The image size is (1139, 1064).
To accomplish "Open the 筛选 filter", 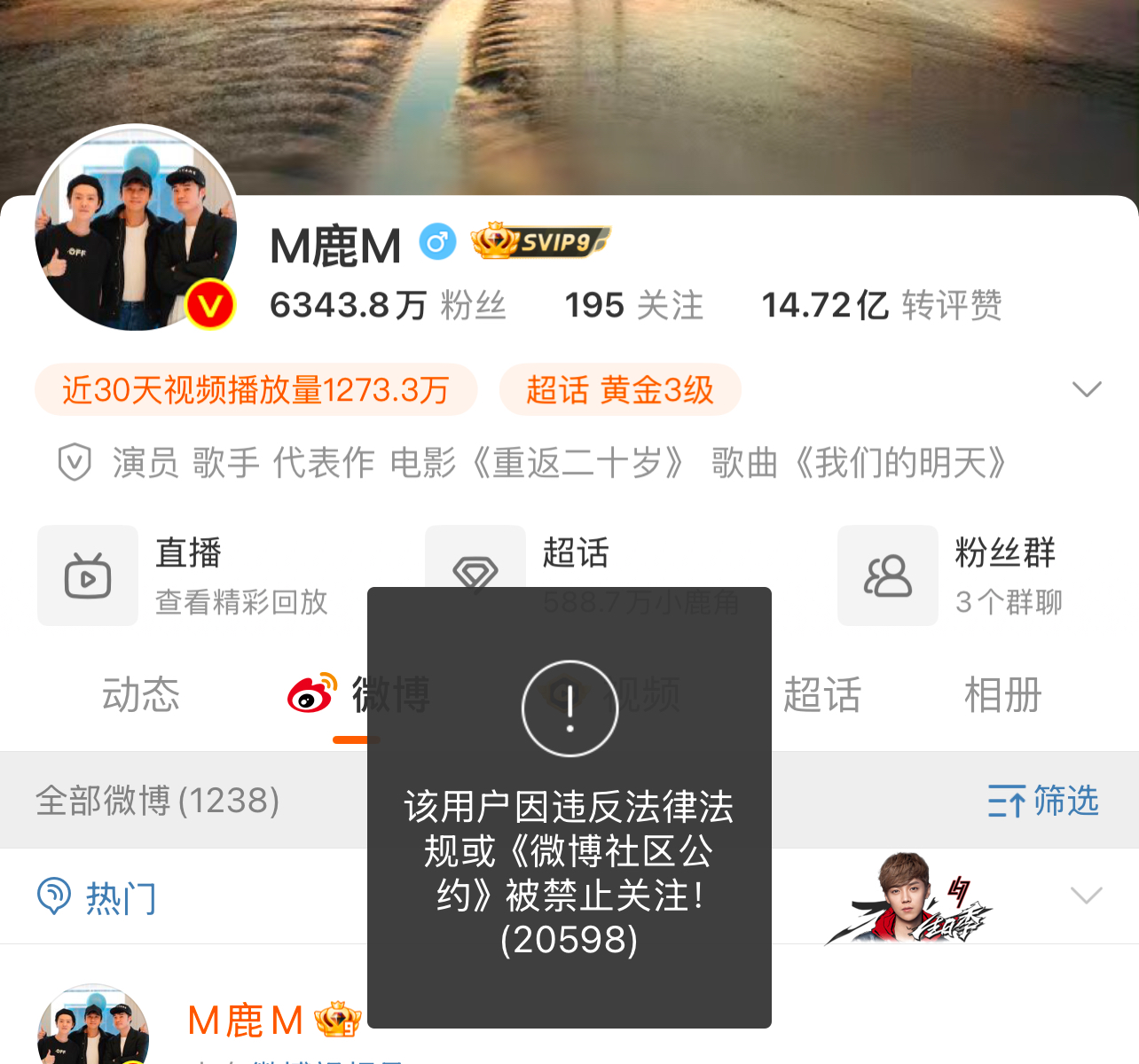I will (1043, 801).
